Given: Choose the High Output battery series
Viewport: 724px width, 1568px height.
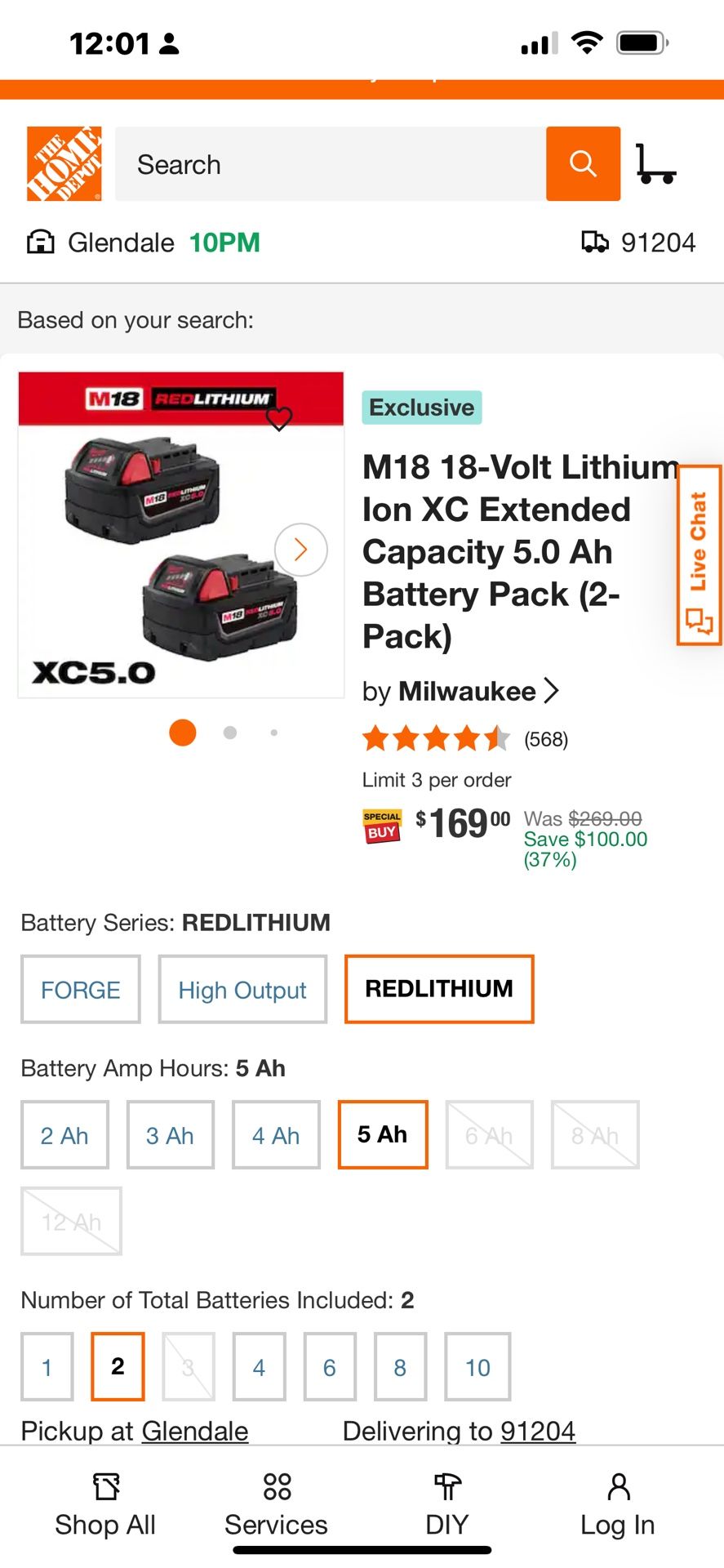Looking at the screenshot, I should (242, 990).
